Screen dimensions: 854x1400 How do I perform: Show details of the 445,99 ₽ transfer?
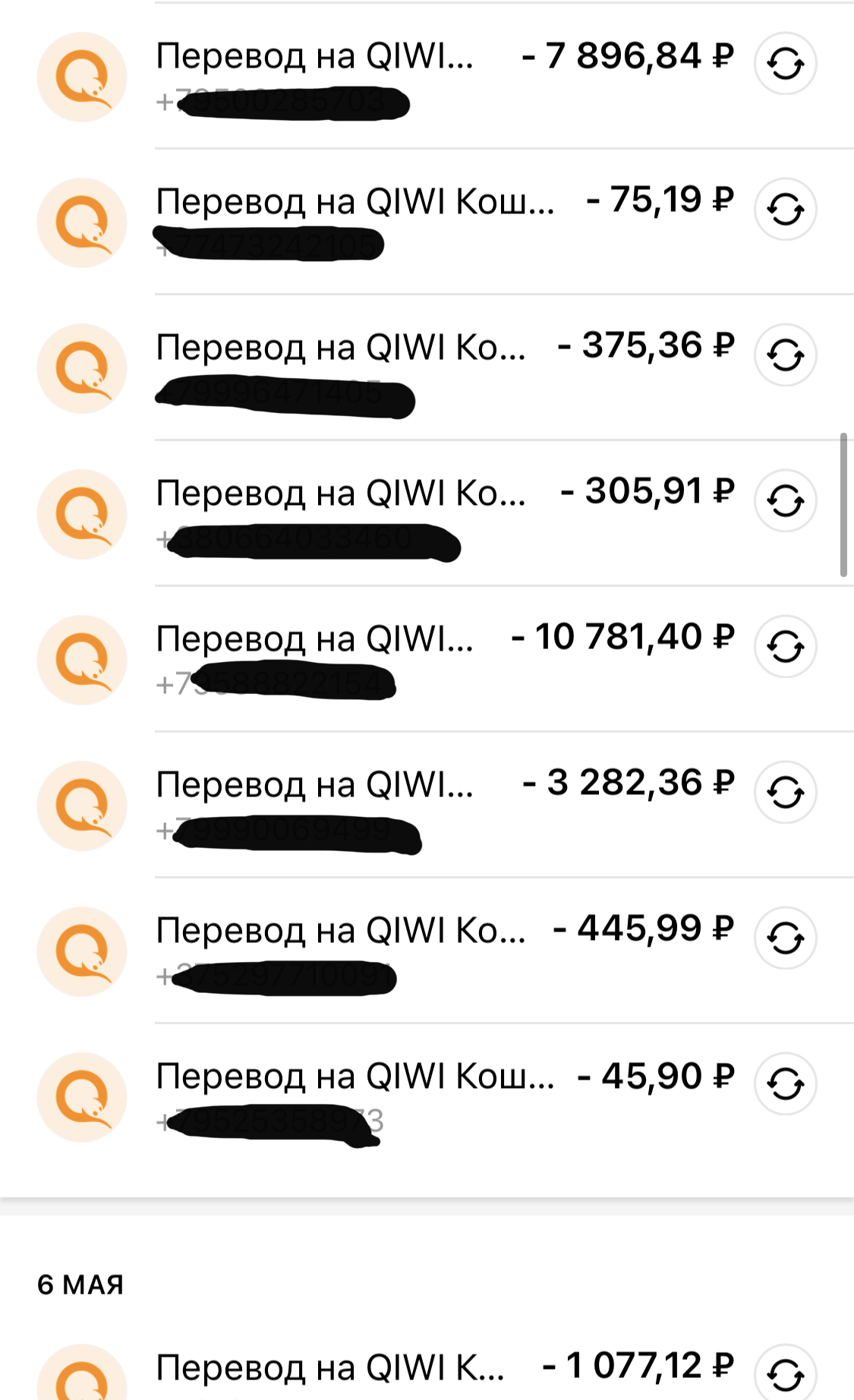point(427,951)
